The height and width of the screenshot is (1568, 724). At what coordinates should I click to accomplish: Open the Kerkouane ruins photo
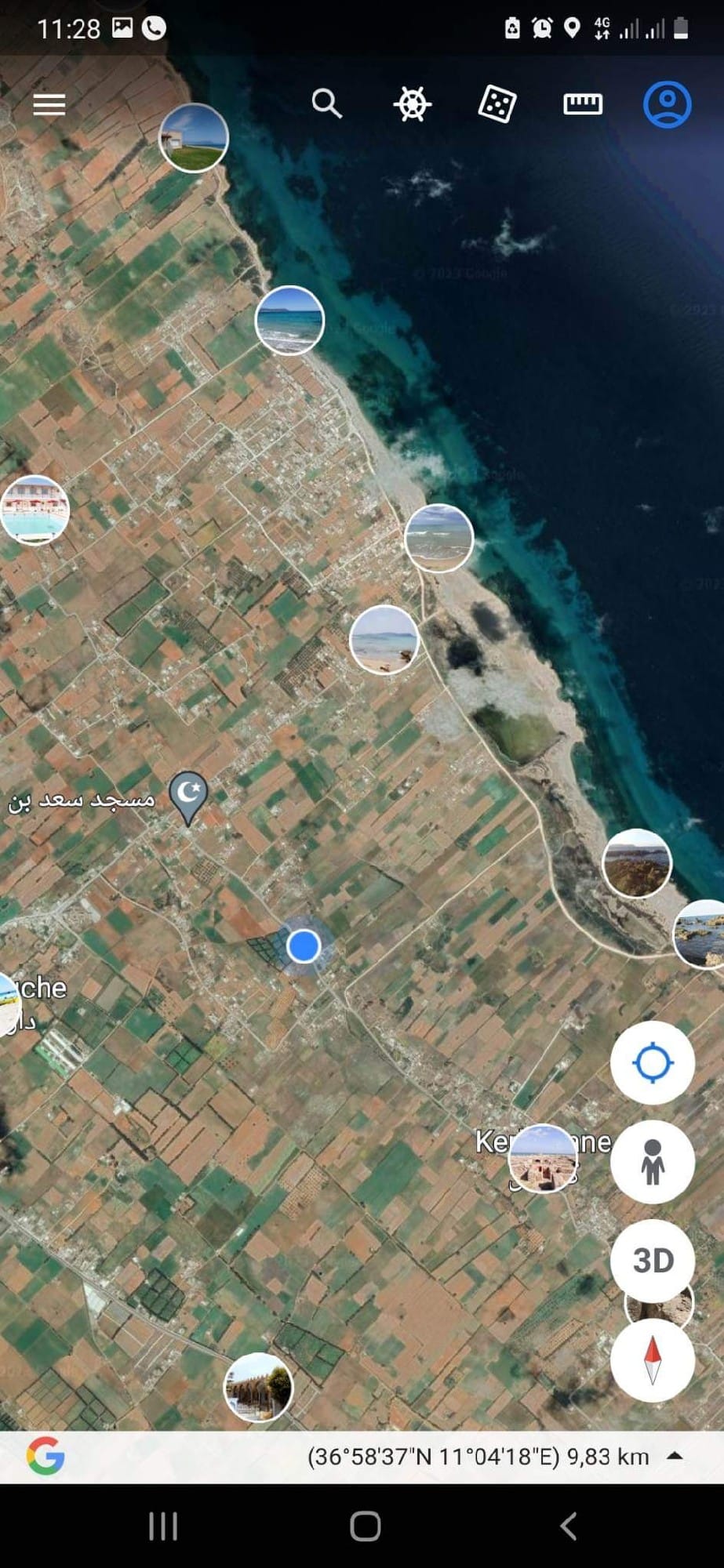pyautogui.click(x=542, y=1158)
